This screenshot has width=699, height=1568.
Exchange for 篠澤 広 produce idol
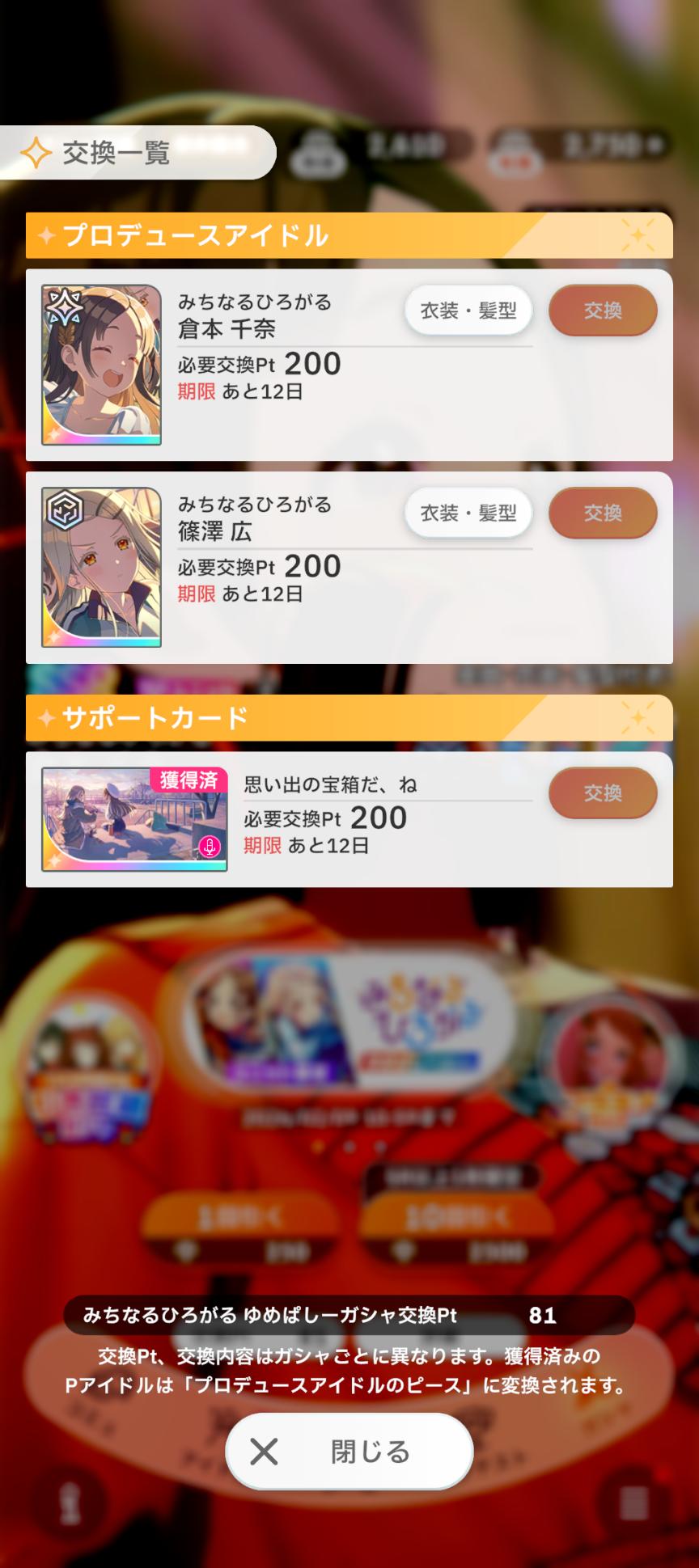point(602,513)
